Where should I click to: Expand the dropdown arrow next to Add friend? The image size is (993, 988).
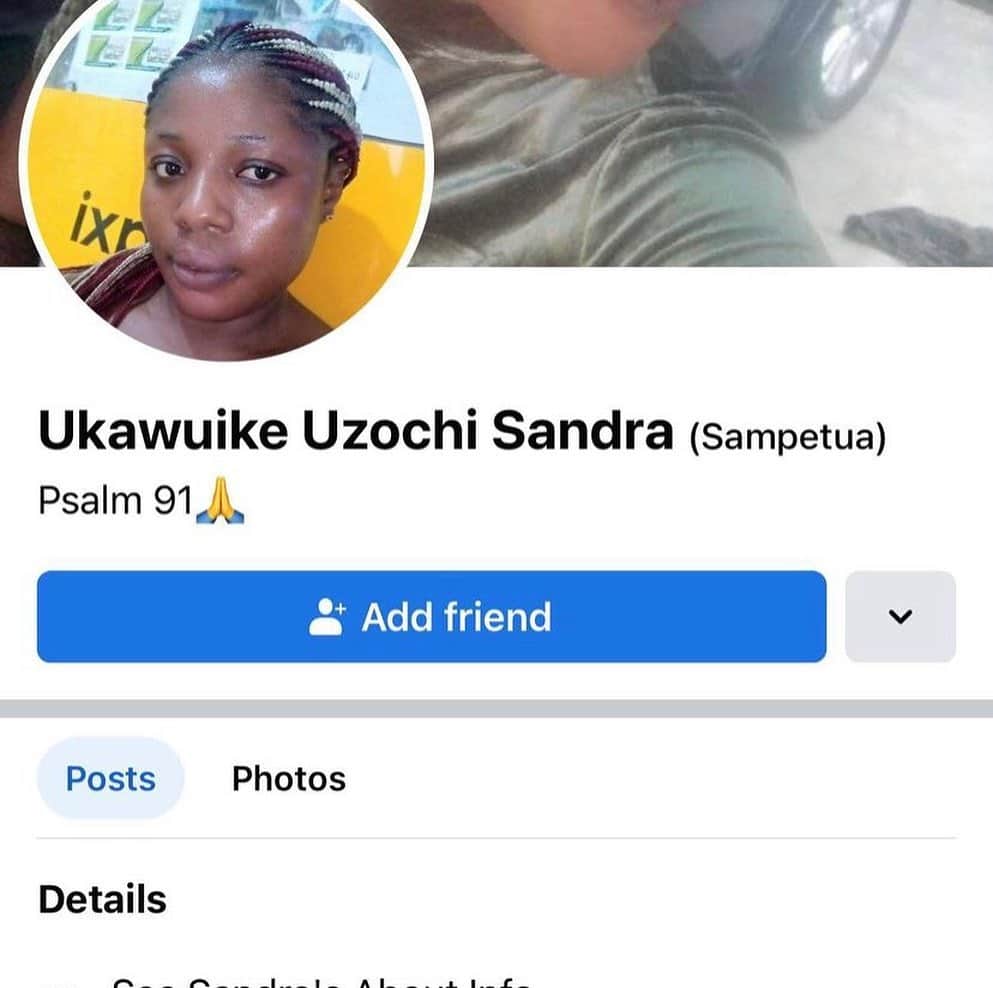click(x=900, y=617)
